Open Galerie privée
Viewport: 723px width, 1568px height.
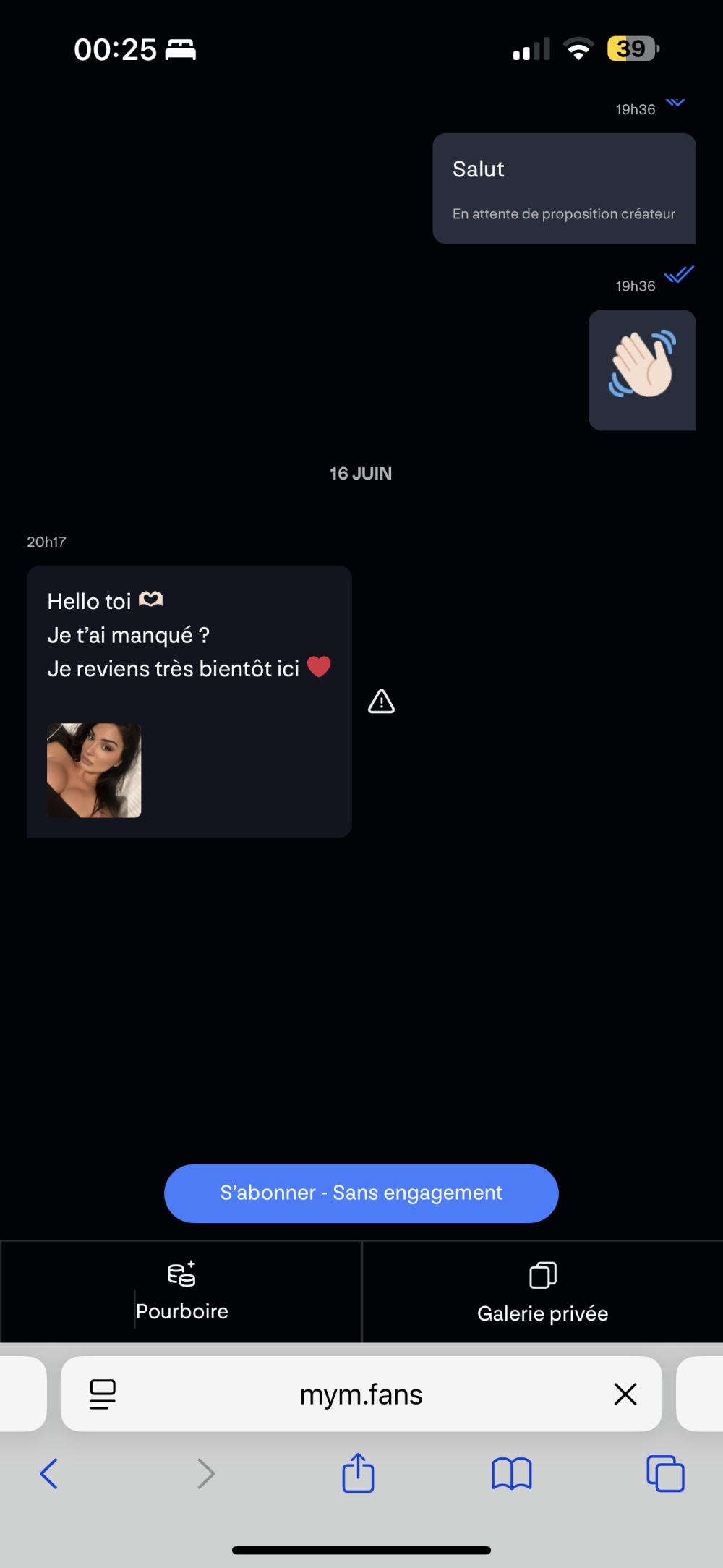pyautogui.click(x=542, y=1293)
